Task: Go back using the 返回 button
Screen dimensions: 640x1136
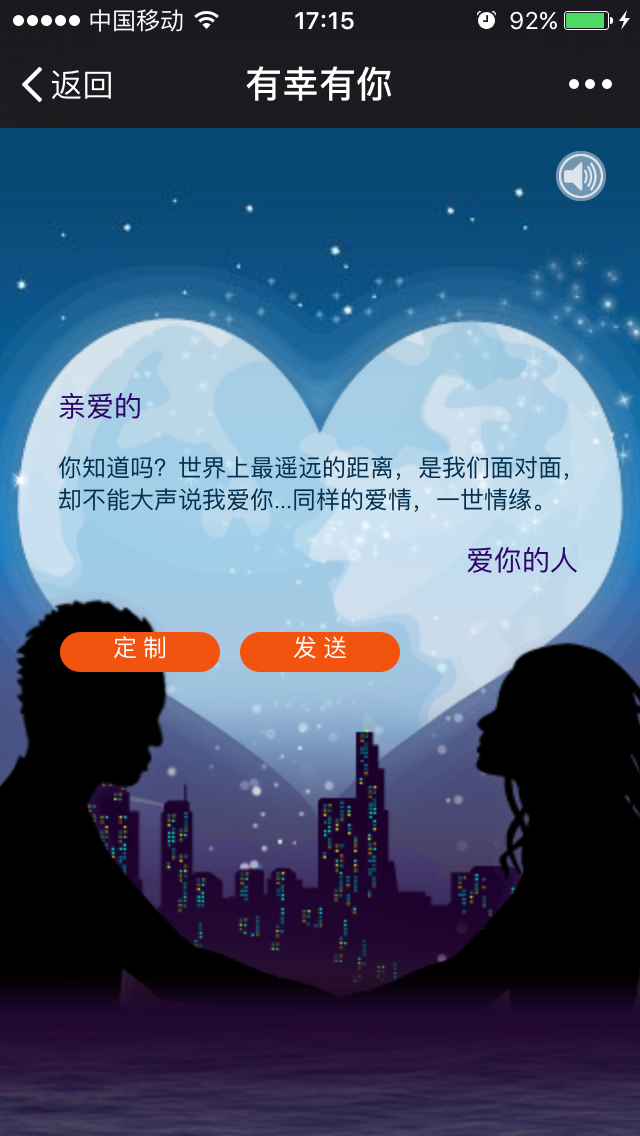Action: coord(66,85)
